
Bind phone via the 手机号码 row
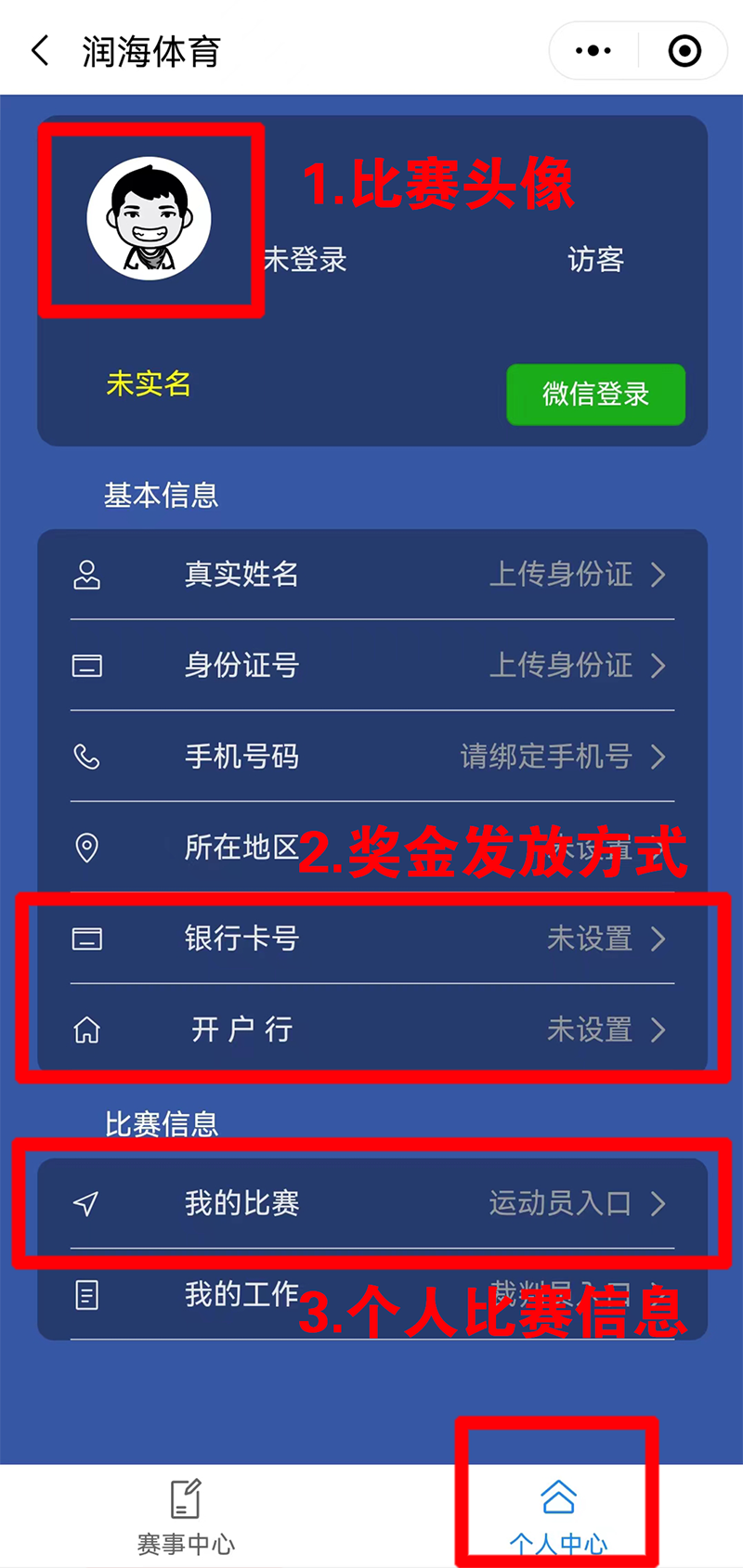coord(371,757)
